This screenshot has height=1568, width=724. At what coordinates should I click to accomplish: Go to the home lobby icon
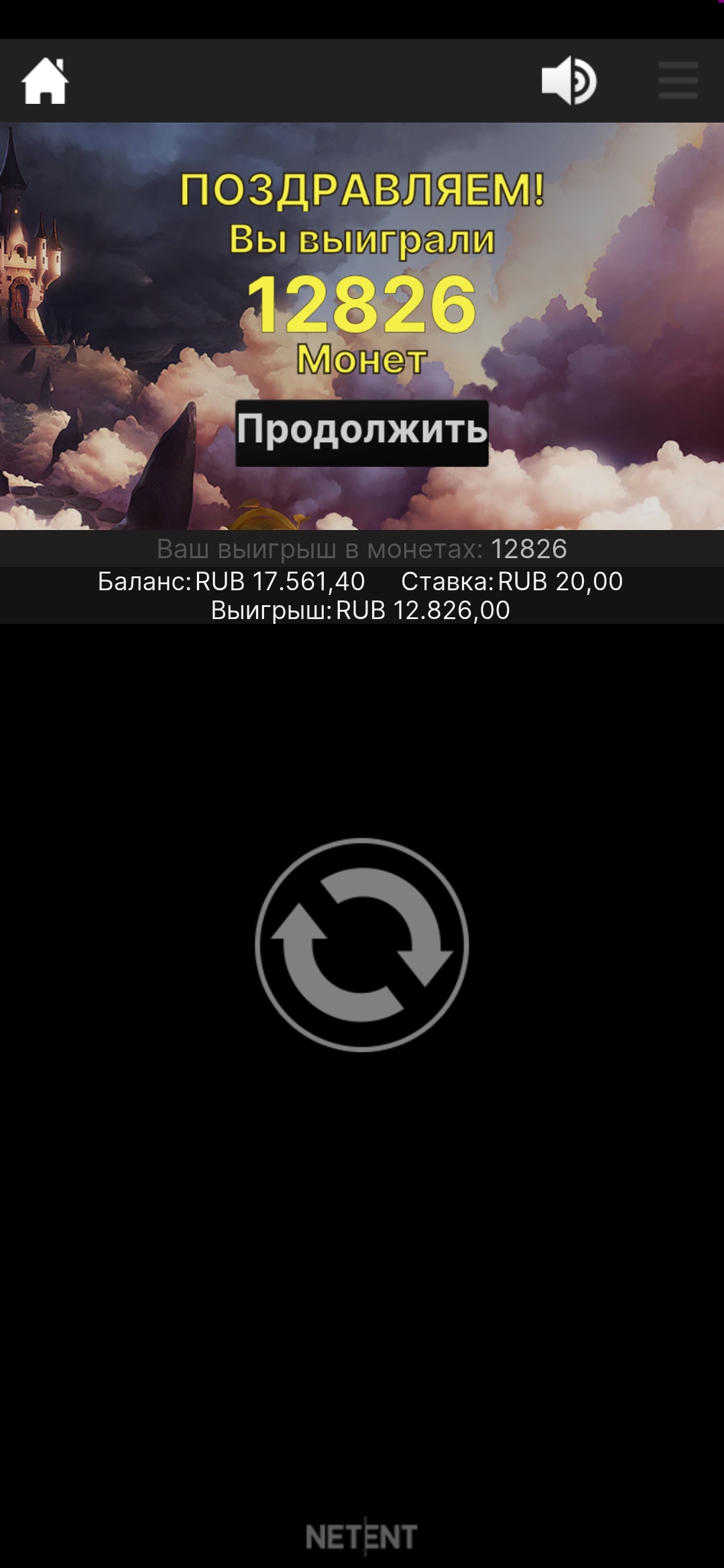click(x=45, y=81)
